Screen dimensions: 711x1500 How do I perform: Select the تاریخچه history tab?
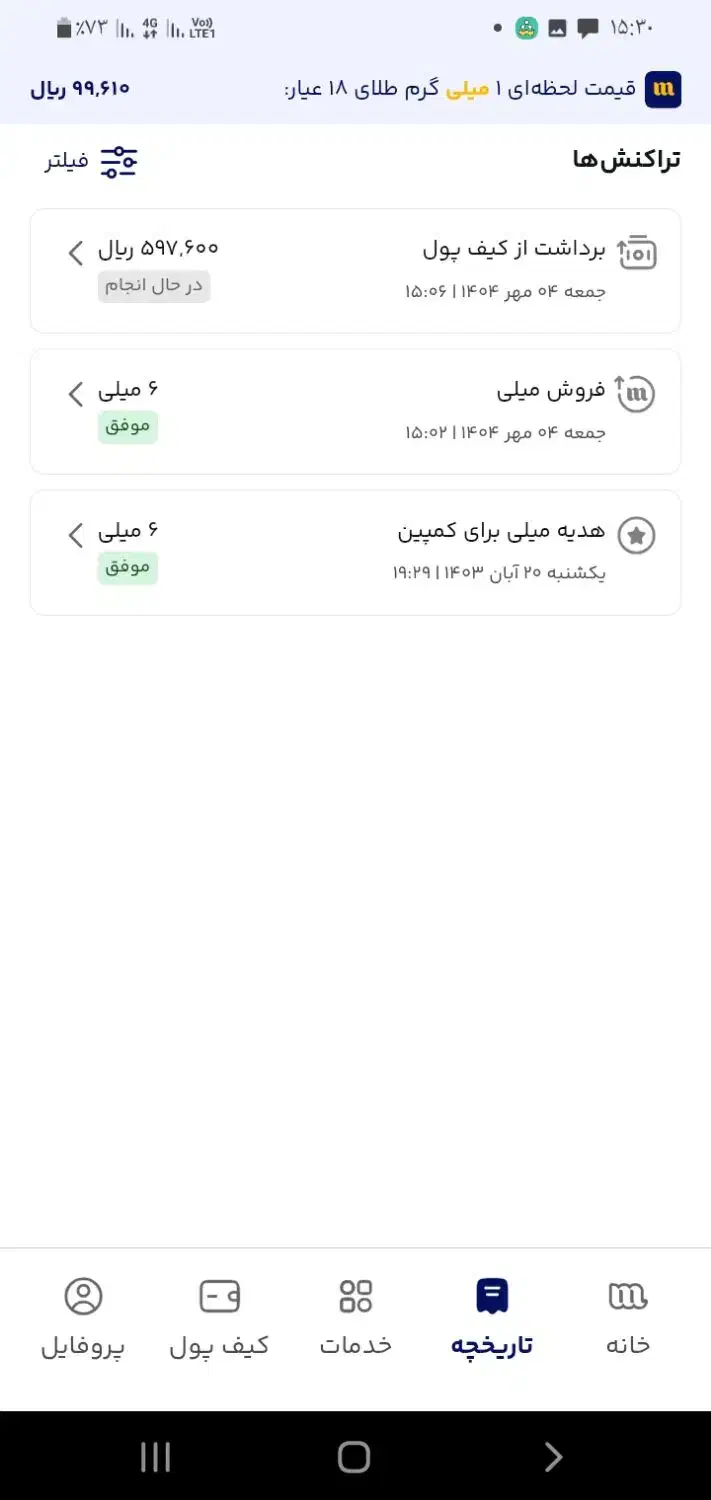[x=492, y=1318]
